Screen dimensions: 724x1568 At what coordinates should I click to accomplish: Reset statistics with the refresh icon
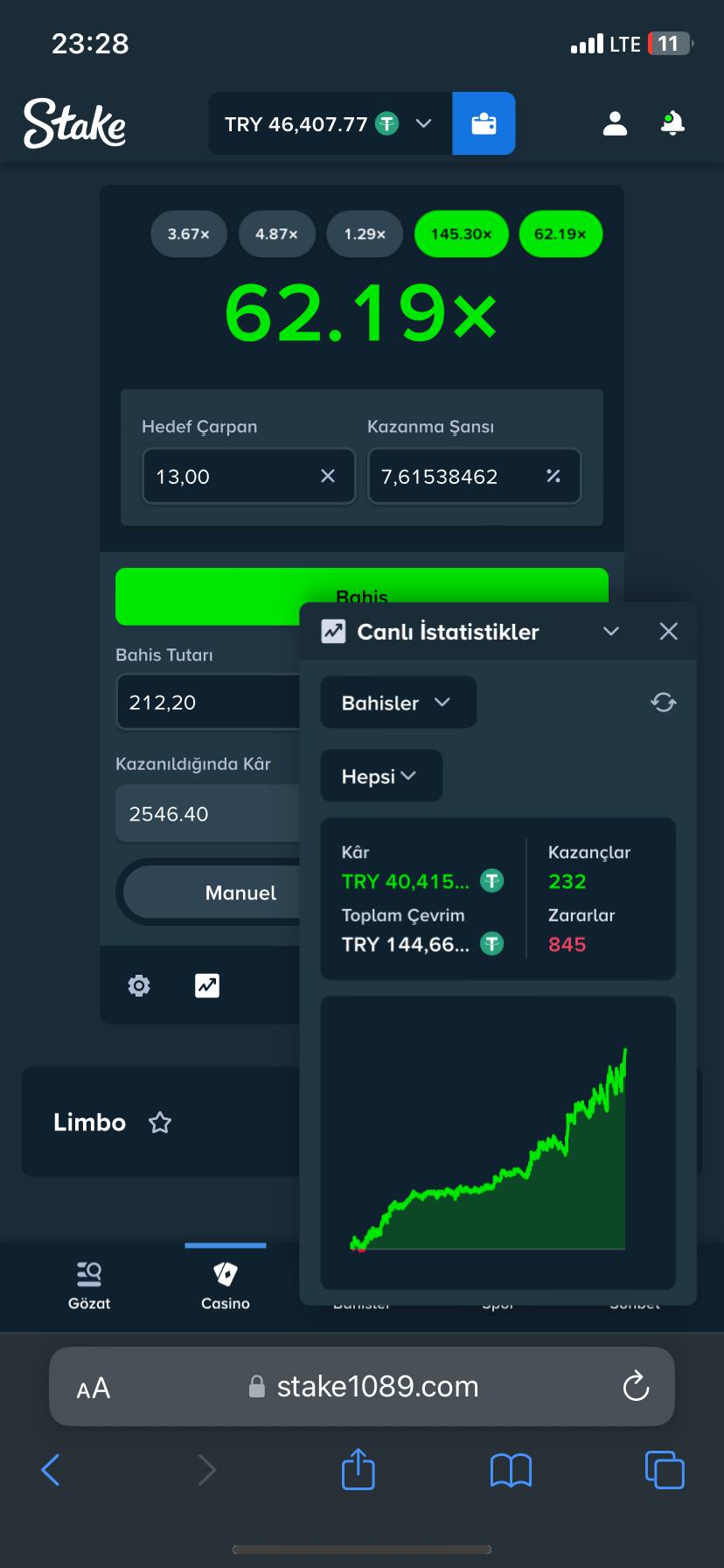(664, 702)
